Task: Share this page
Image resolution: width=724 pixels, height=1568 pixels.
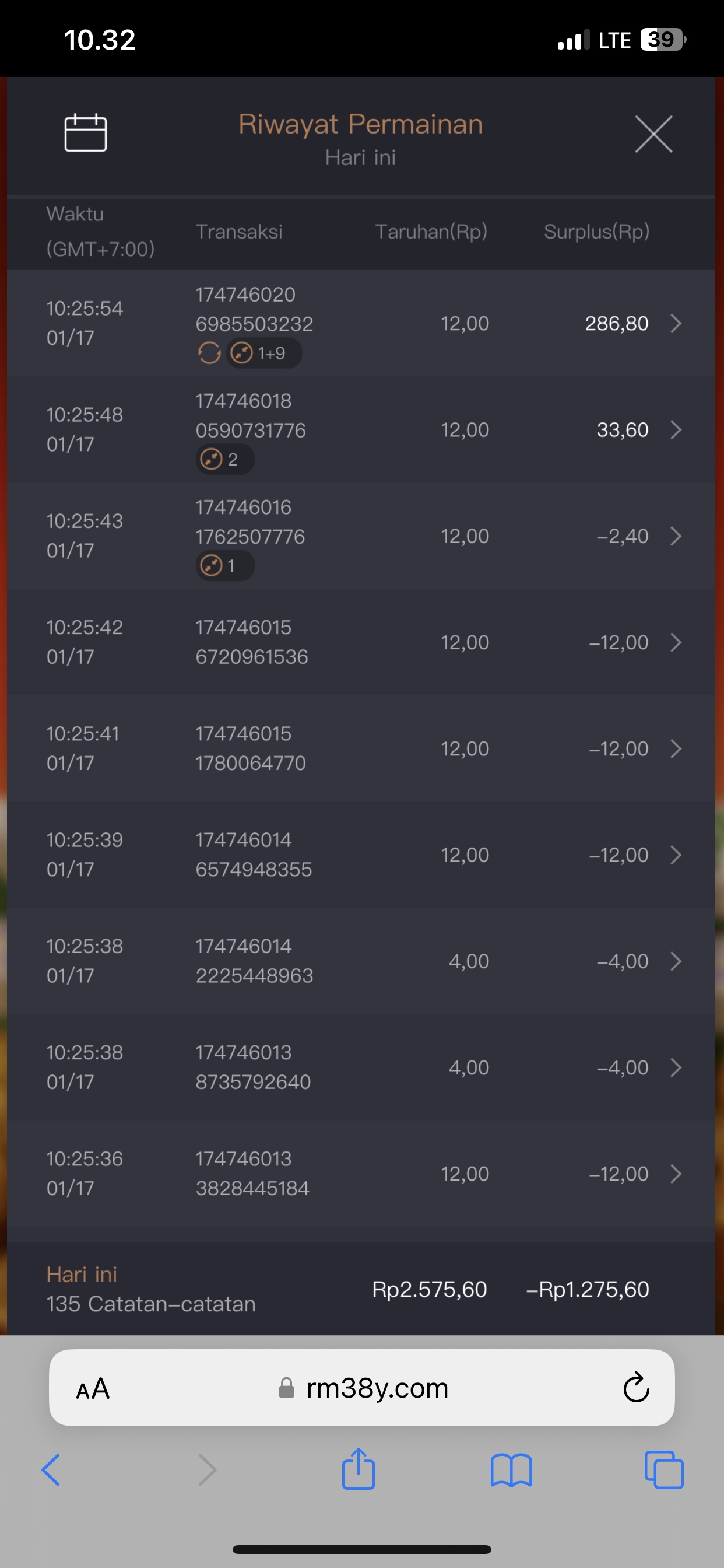Action: point(359,1469)
